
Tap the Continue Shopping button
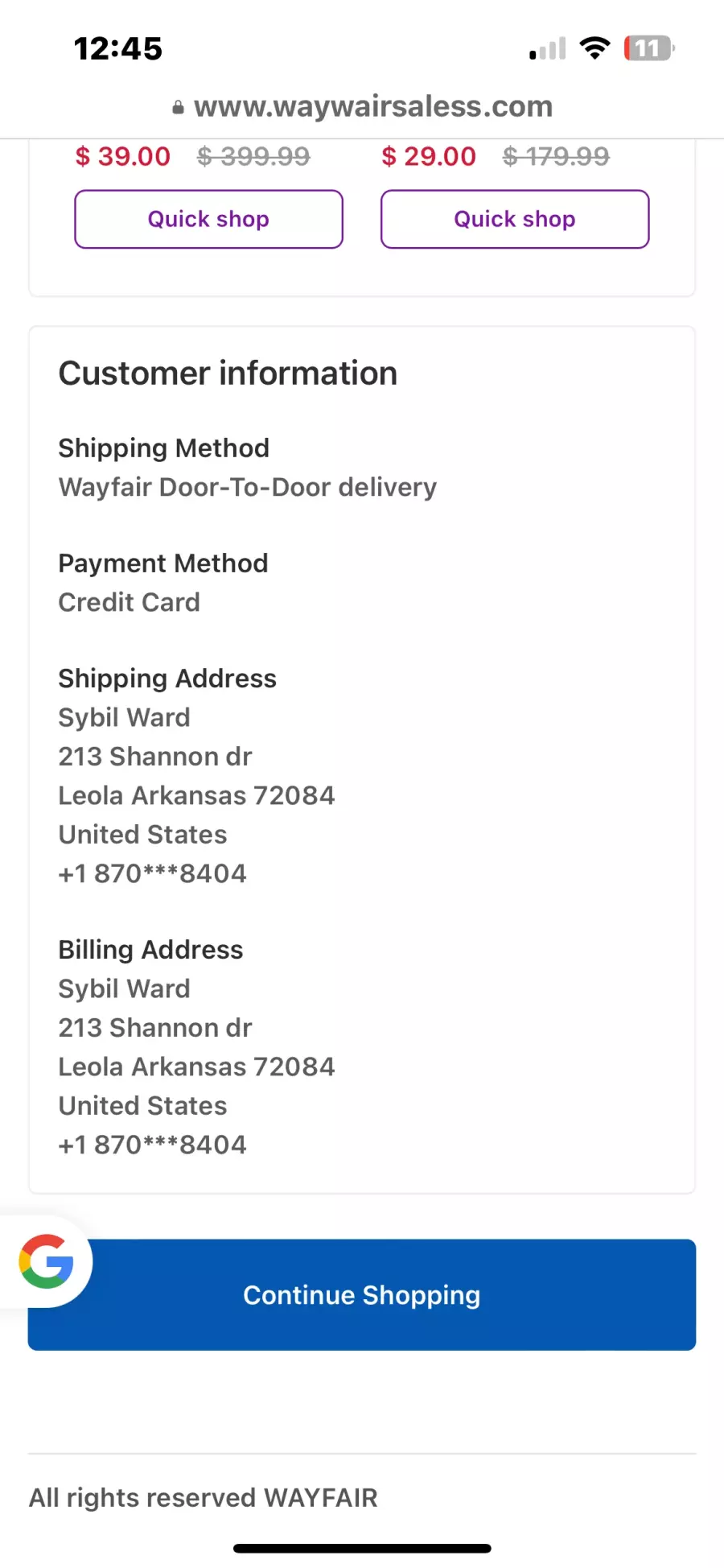(362, 1294)
